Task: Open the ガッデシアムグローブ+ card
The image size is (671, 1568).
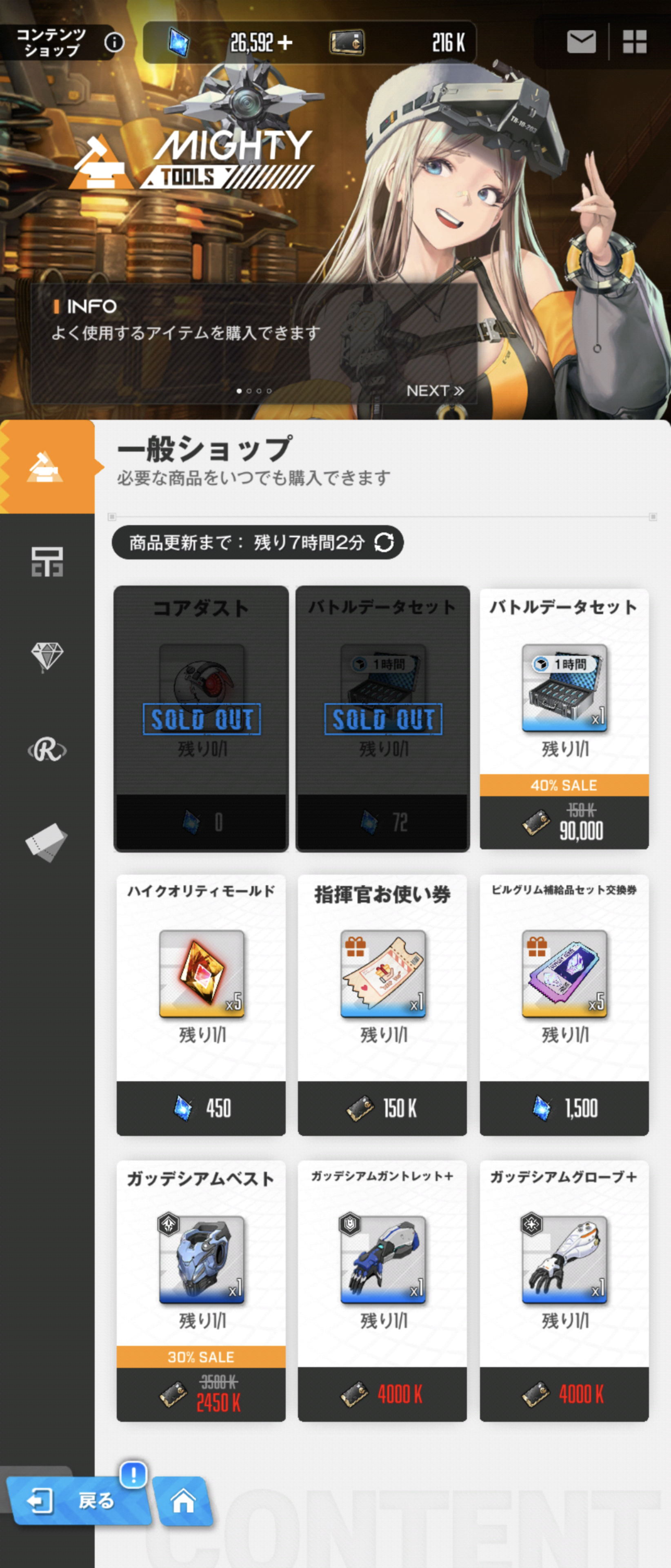Action: 564,1290
